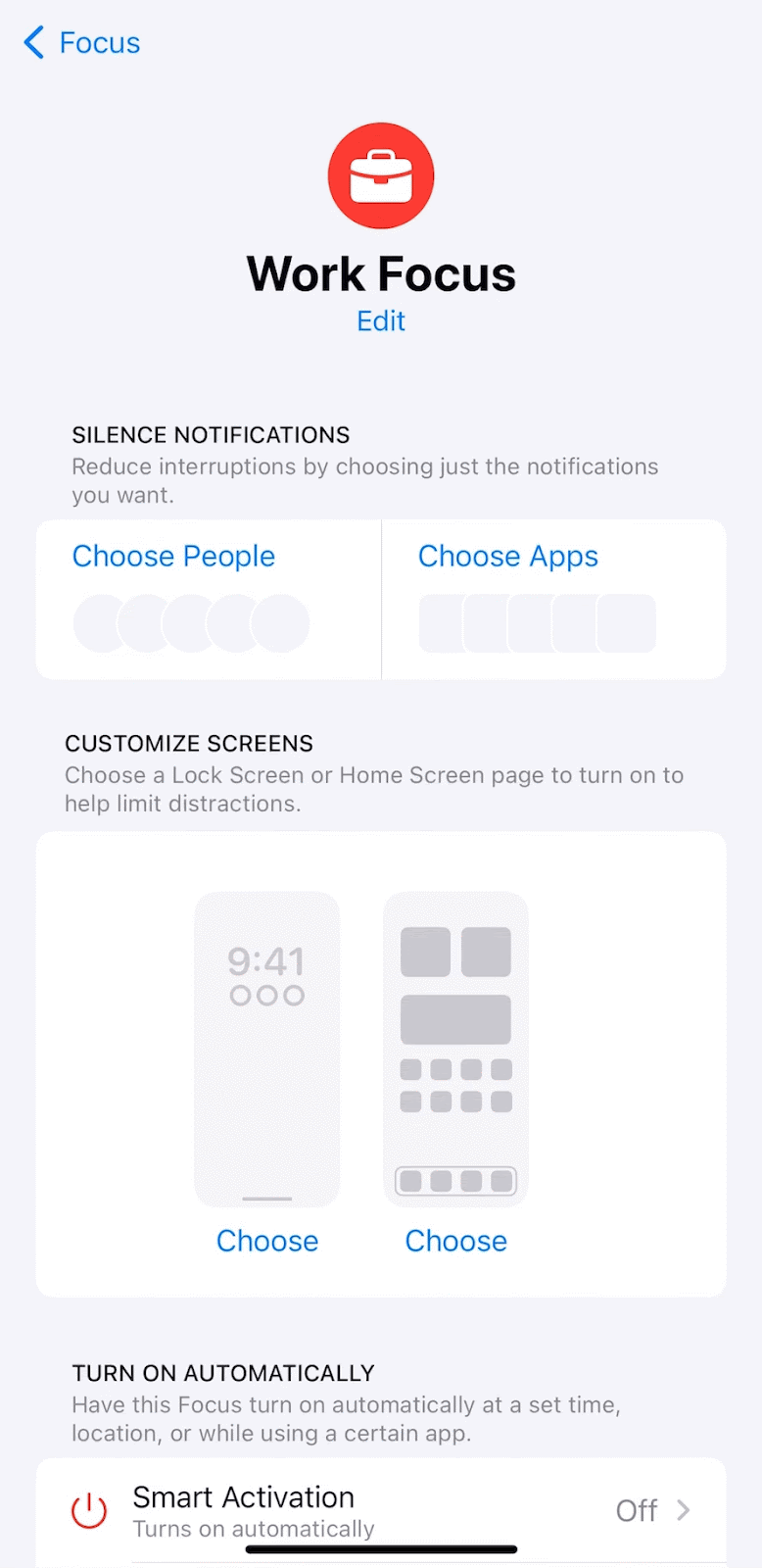Choose a Lock Screen for this Focus
The height and width of the screenshot is (1568, 762).
pos(266,1241)
